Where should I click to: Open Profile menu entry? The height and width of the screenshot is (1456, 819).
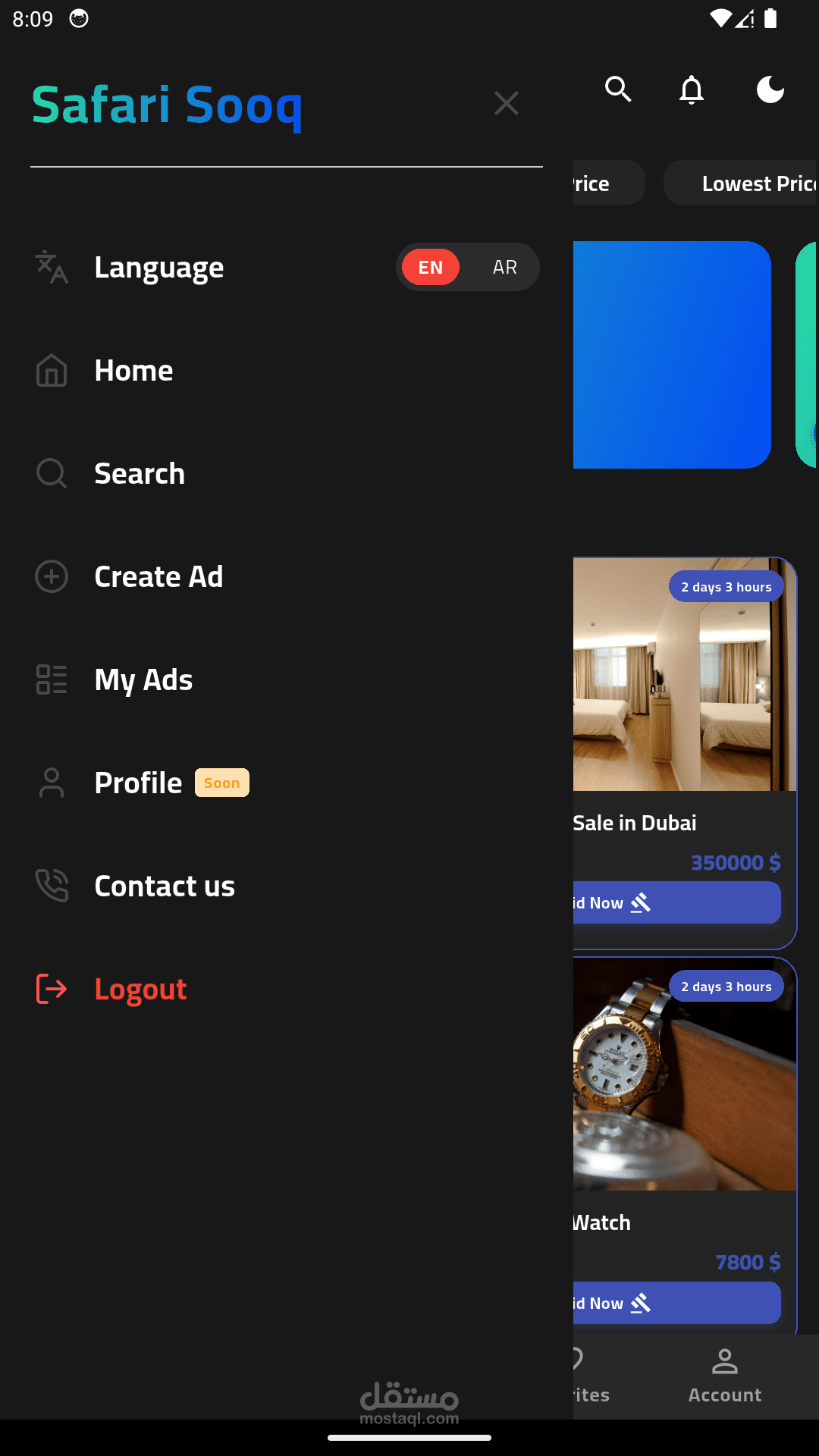click(287, 783)
